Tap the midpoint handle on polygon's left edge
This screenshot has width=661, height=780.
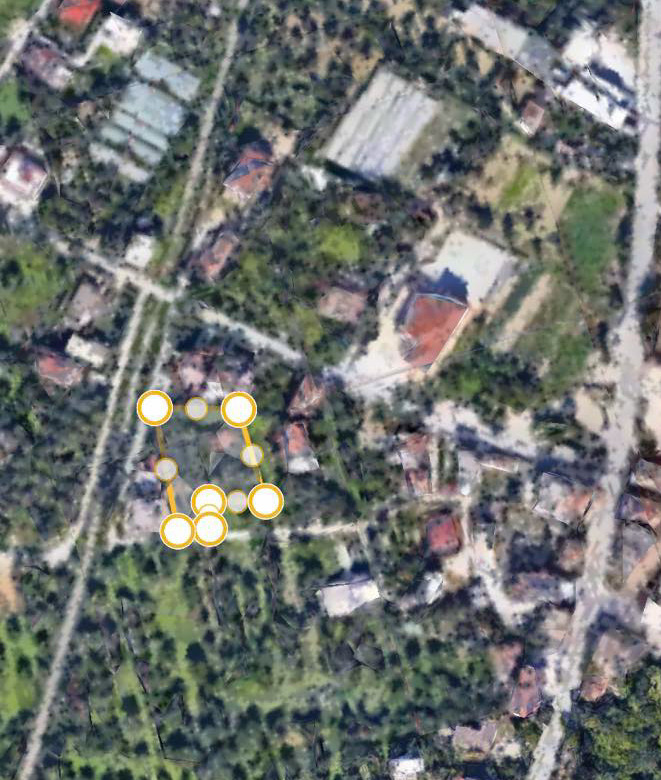pos(166,469)
